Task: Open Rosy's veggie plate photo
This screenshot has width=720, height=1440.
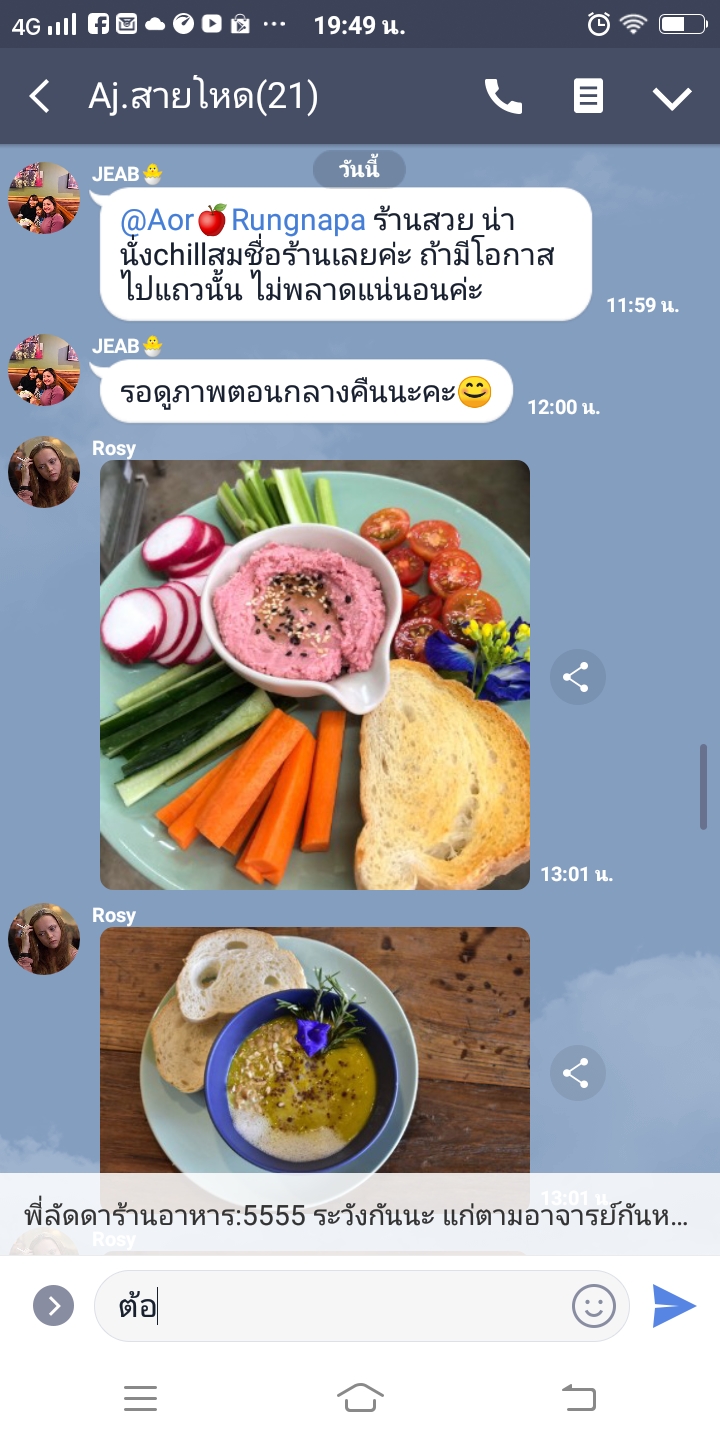Action: tap(315, 675)
